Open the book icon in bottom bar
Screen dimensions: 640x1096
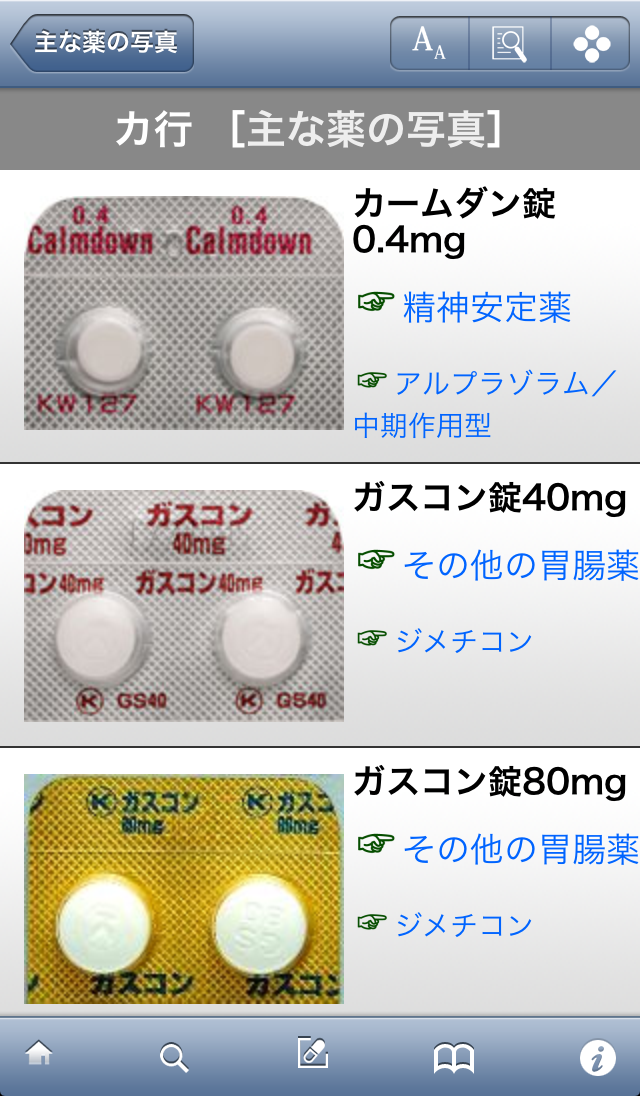453,1057
